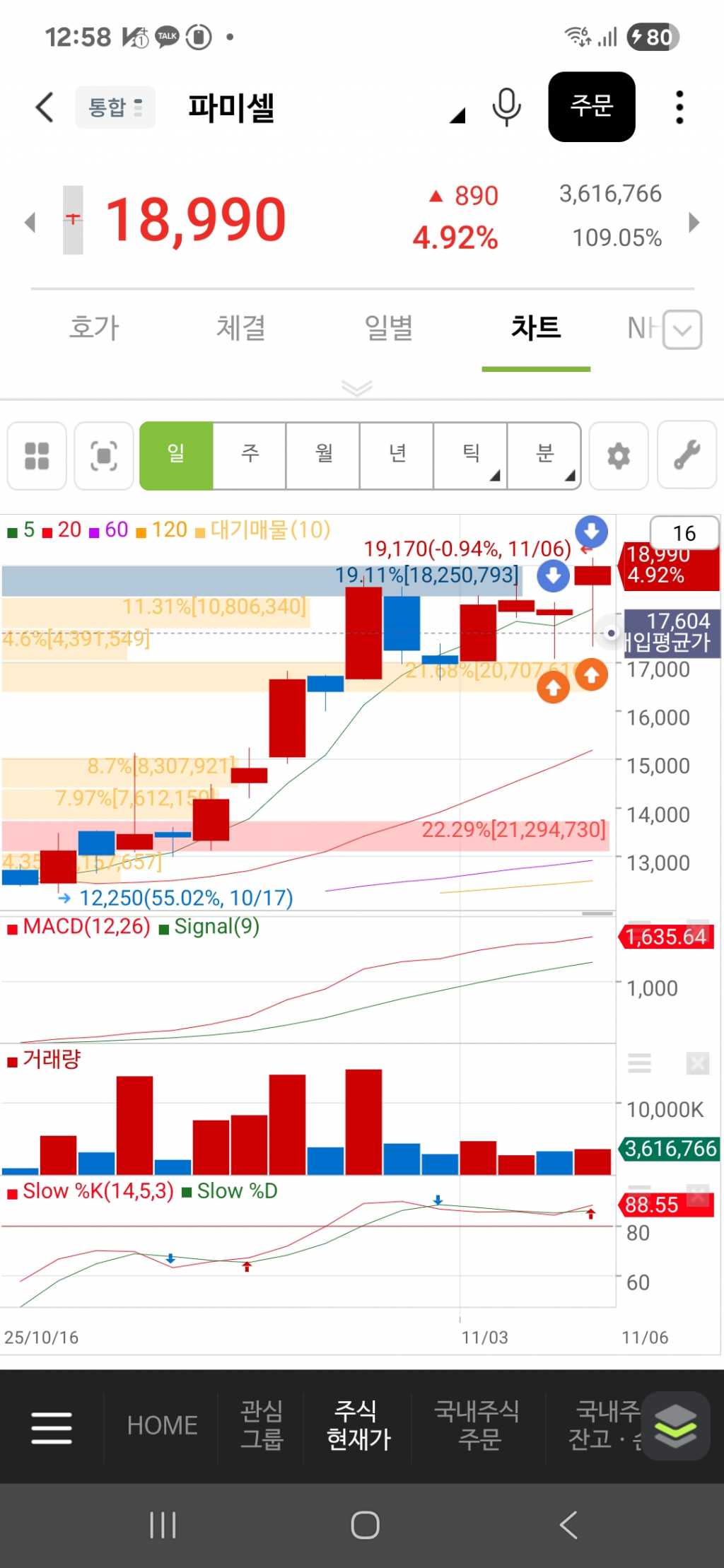This screenshot has height=1568, width=724.
Task: Open chart settings gear
Action: (x=619, y=456)
